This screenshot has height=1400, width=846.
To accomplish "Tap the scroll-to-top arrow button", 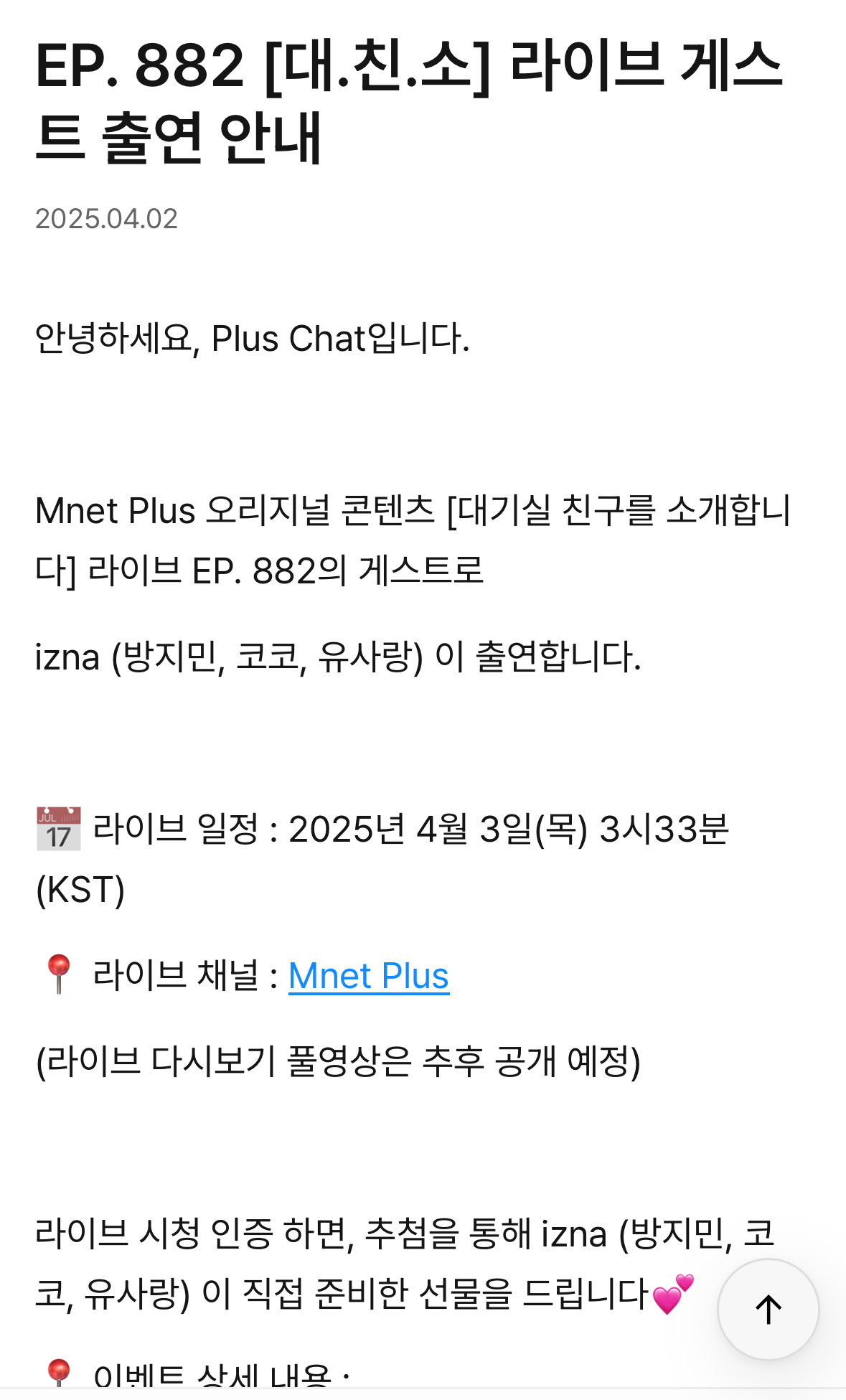I will click(769, 1309).
